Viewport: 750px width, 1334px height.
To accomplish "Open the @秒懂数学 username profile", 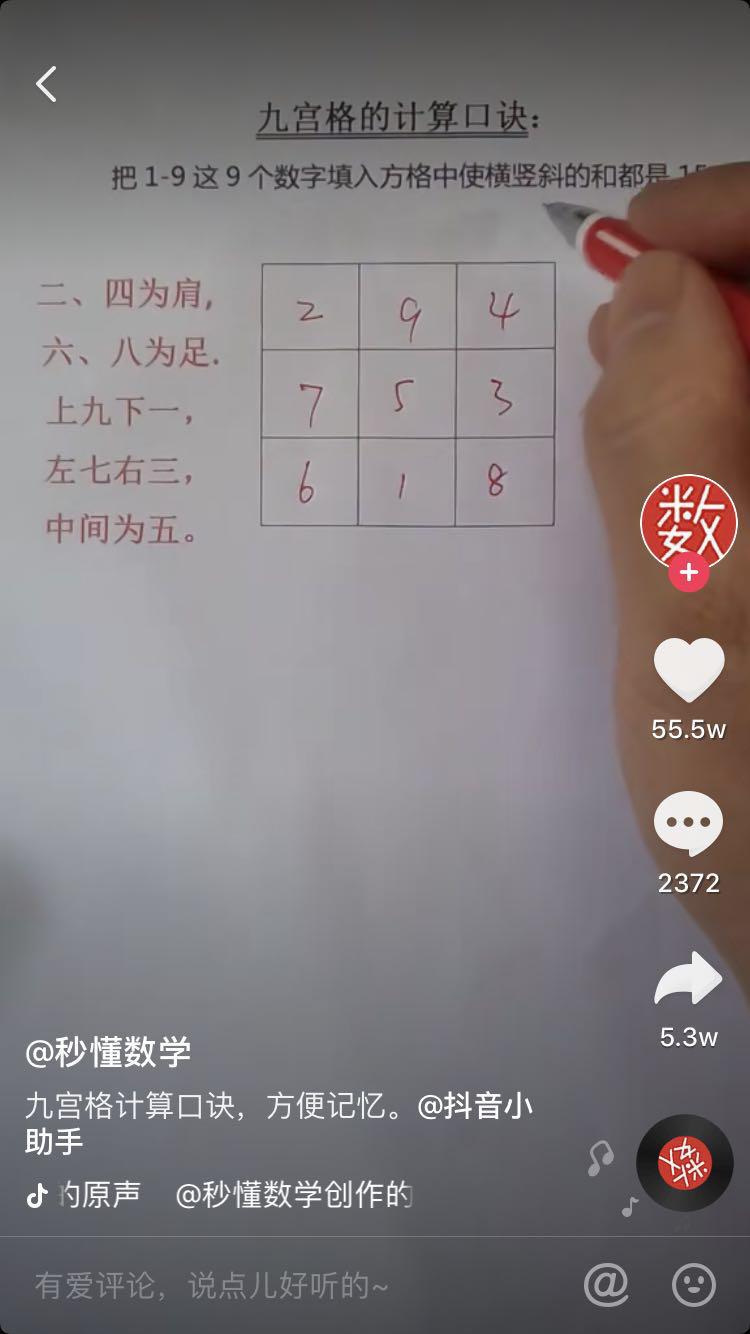I will tap(108, 1052).
